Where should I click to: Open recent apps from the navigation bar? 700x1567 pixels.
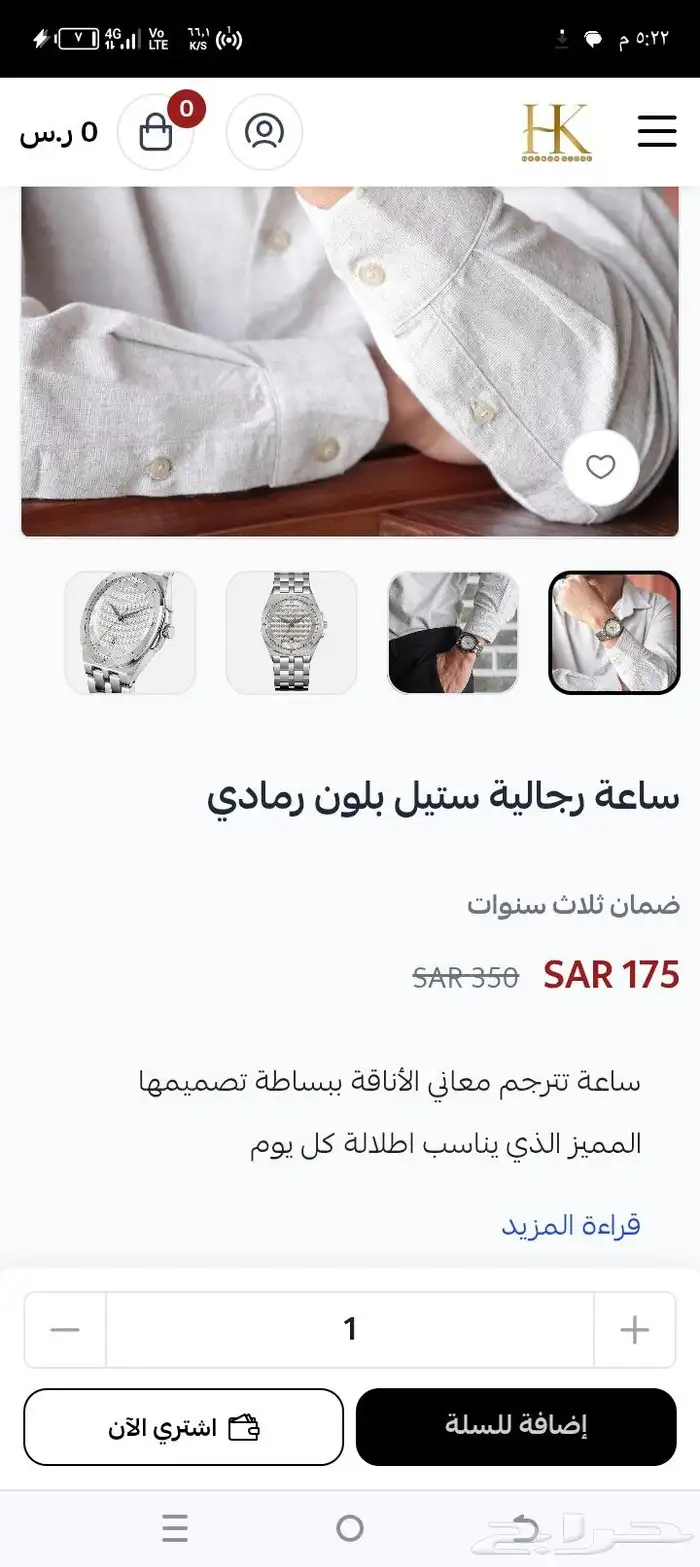pyautogui.click(x=175, y=1527)
